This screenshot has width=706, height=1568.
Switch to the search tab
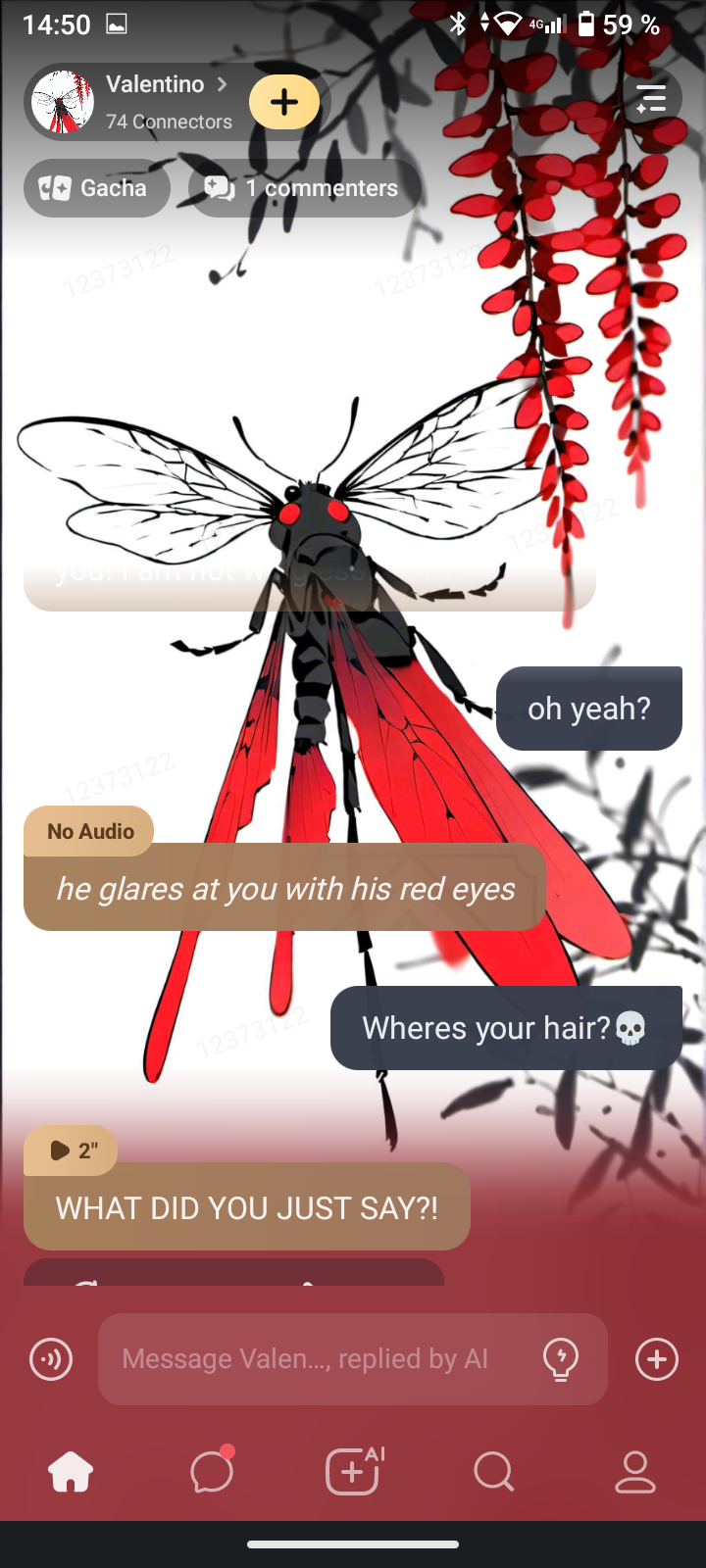pos(493,1472)
